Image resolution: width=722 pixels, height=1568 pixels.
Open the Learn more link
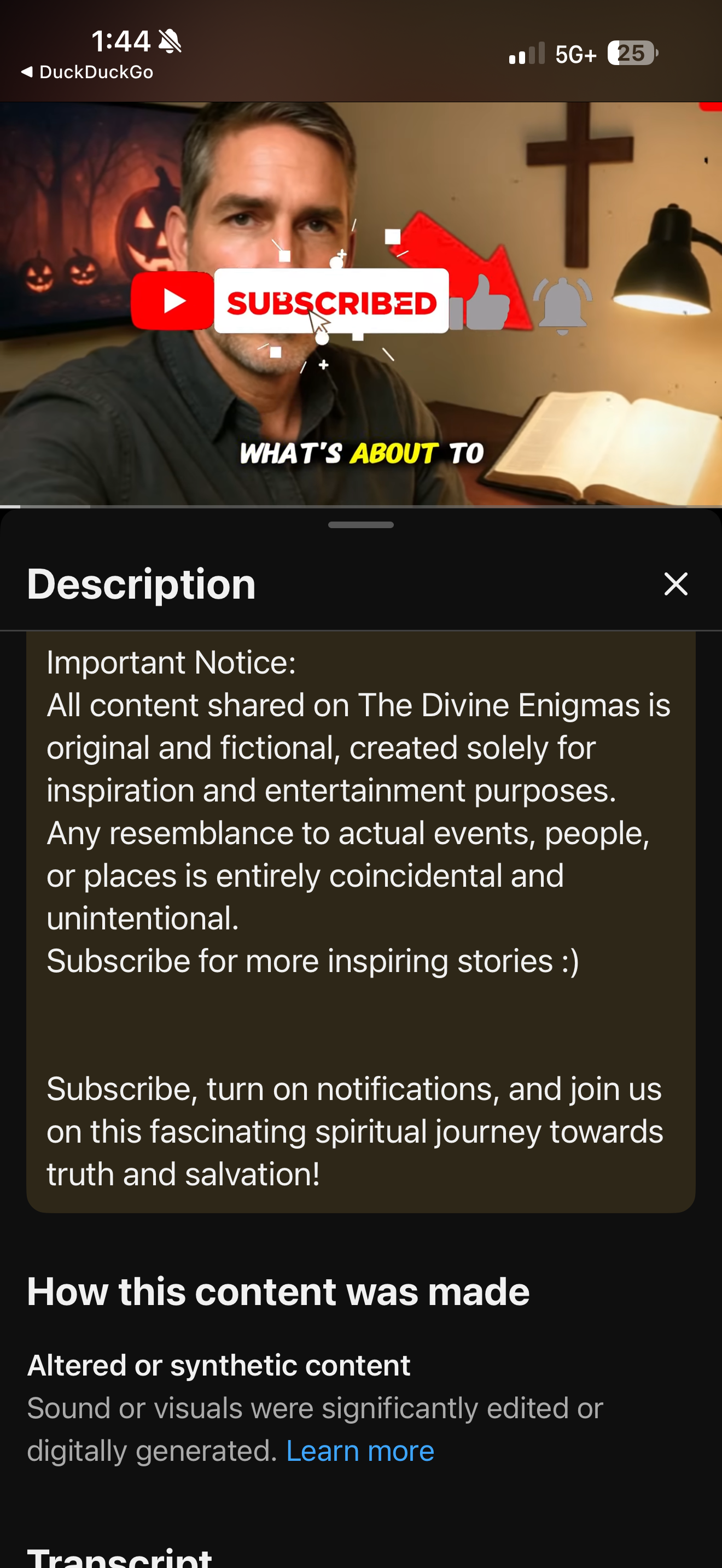[360, 1451]
